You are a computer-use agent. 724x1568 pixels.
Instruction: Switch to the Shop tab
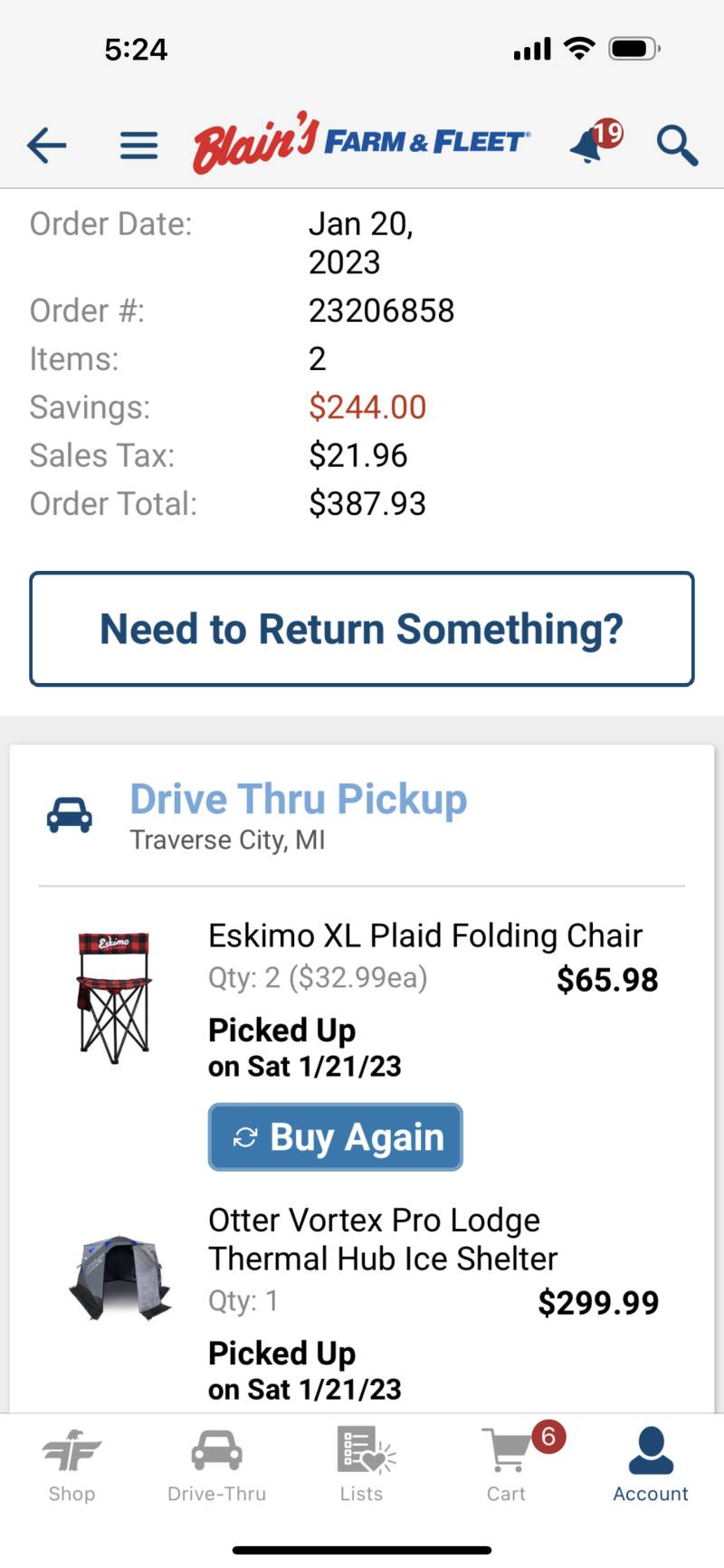click(72, 1467)
